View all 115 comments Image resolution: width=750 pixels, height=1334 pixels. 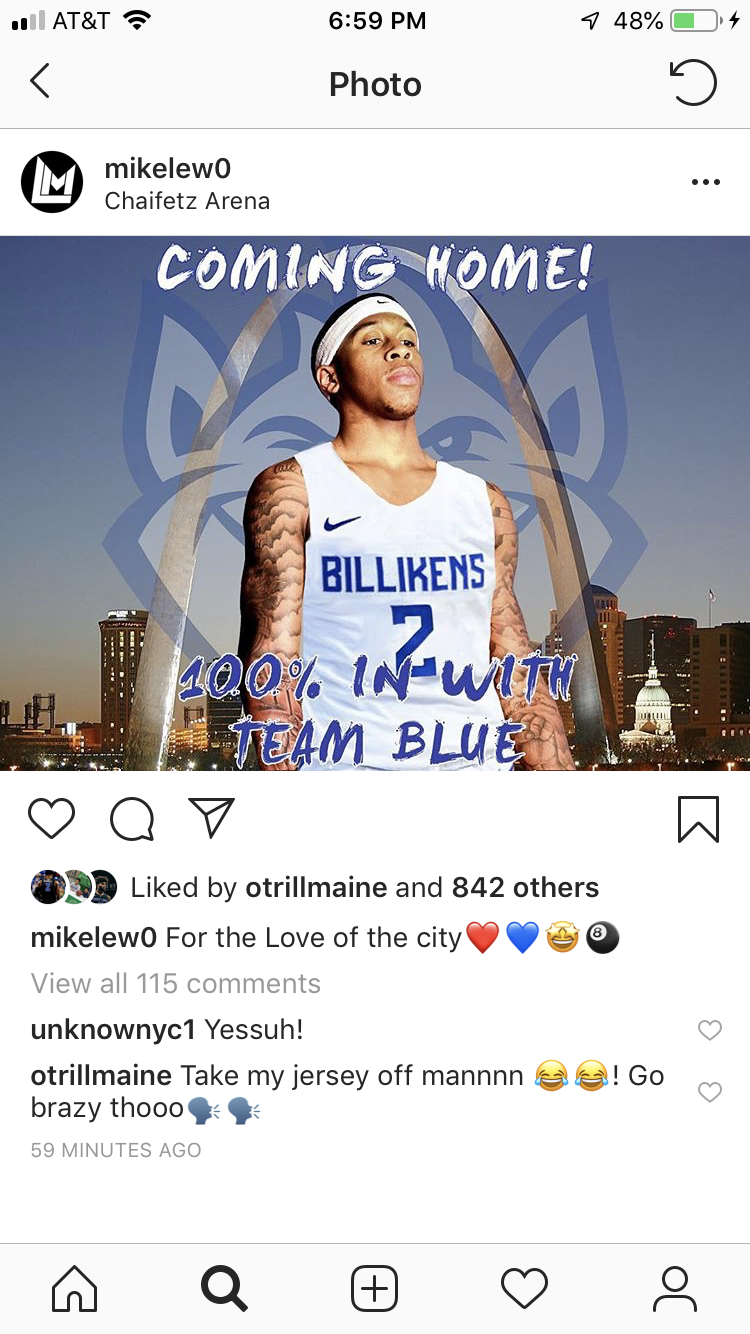(x=176, y=984)
